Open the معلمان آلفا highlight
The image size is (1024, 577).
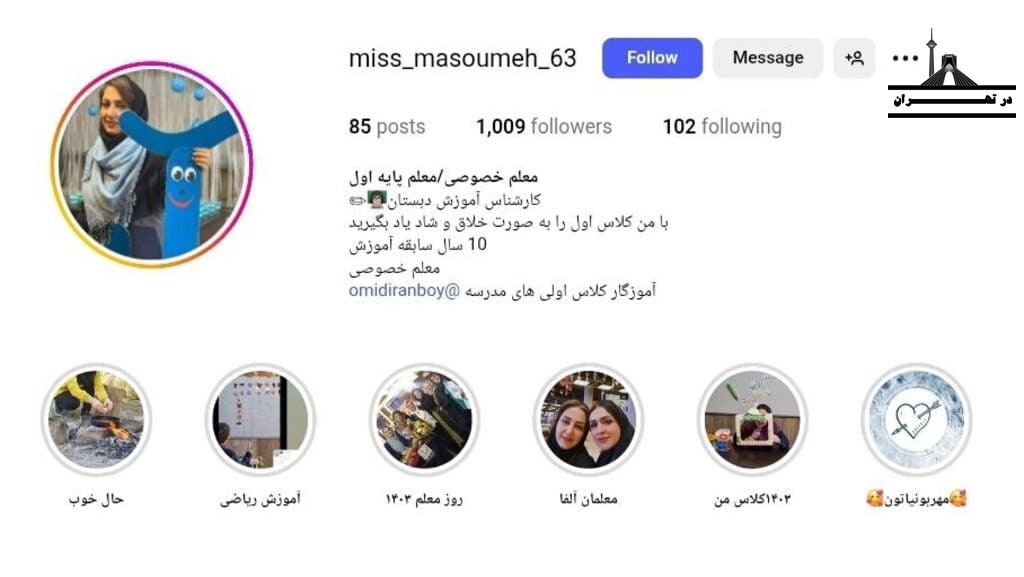tap(587, 418)
